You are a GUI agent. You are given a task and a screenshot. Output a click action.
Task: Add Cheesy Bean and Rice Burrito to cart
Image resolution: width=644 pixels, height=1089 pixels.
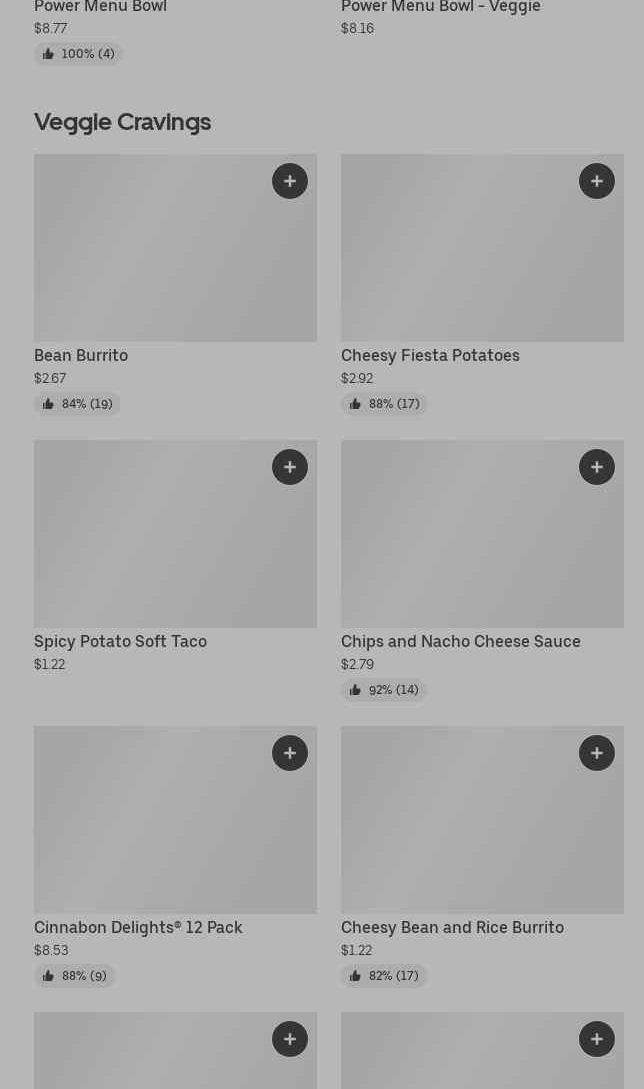pyautogui.click(x=597, y=753)
